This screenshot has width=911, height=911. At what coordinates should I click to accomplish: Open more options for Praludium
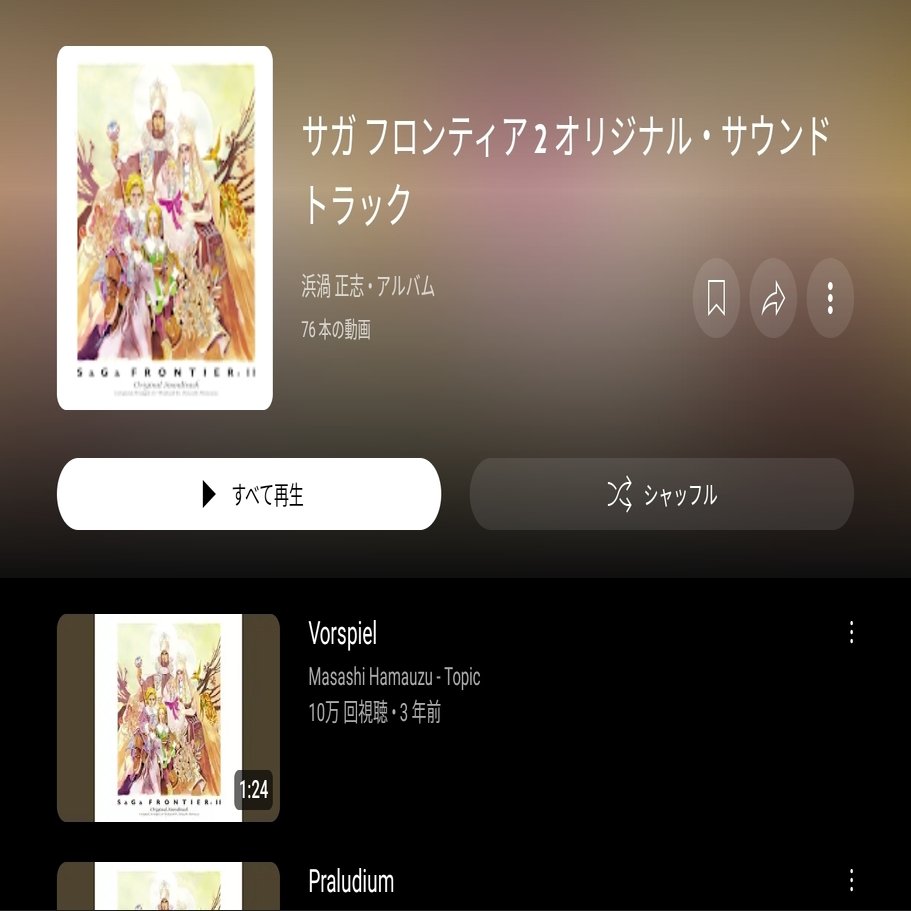tap(851, 880)
